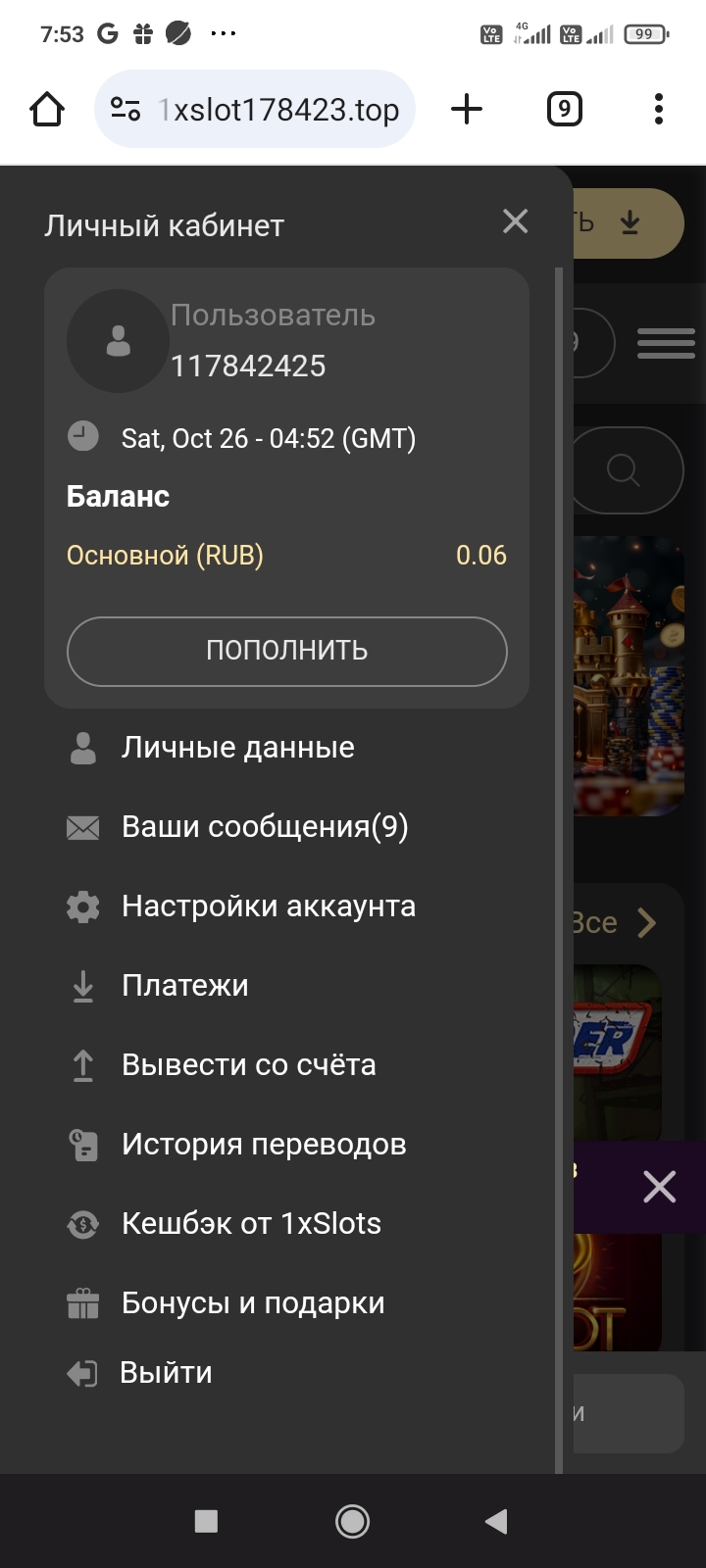Open the search icon on the page
Image resolution: width=706 pixels, height=1568 pixels.
click(625, 470)
